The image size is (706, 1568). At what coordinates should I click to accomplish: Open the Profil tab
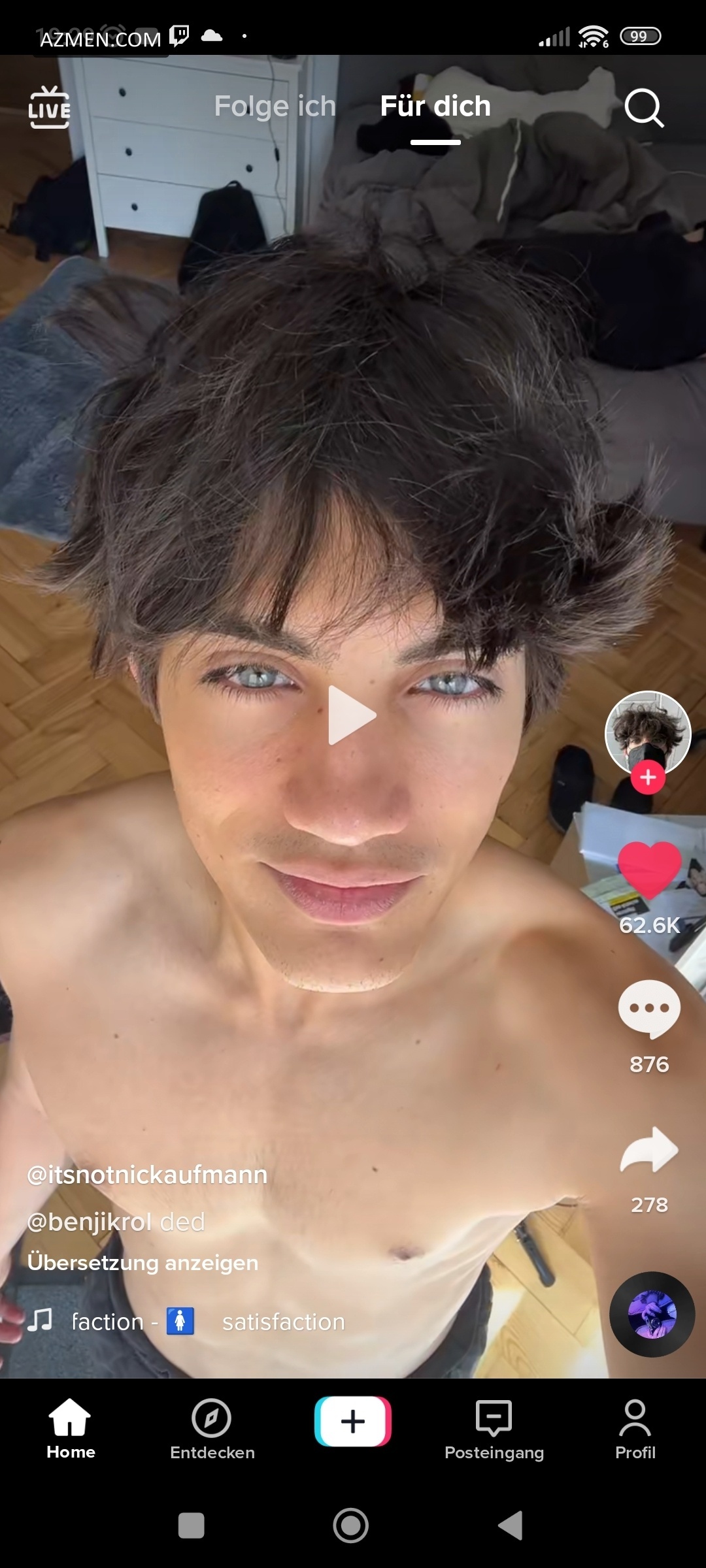635,1429
